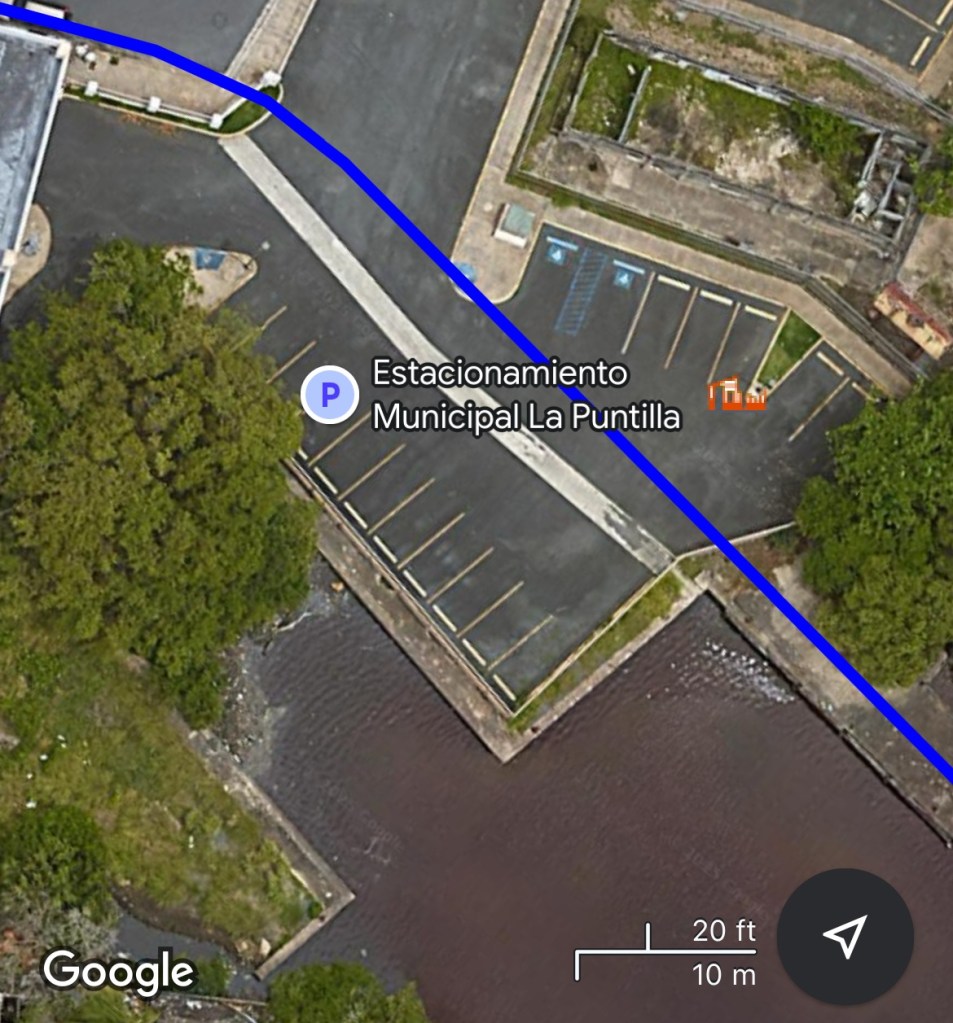This screenshot has height=1023, width=953.
Task: Select the orange building marker
Action: tap(737, 394)
